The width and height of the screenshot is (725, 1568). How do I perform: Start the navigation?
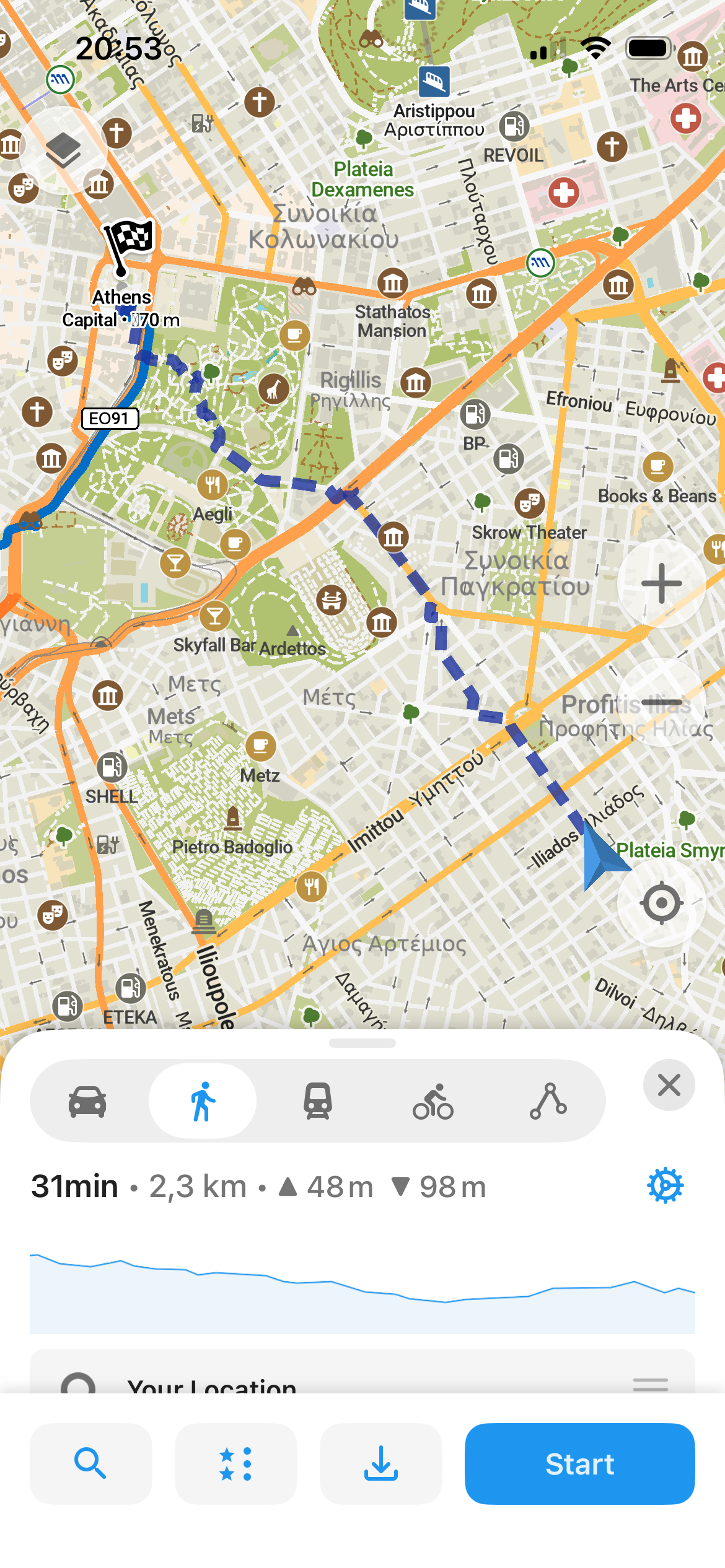(579, 1463)
